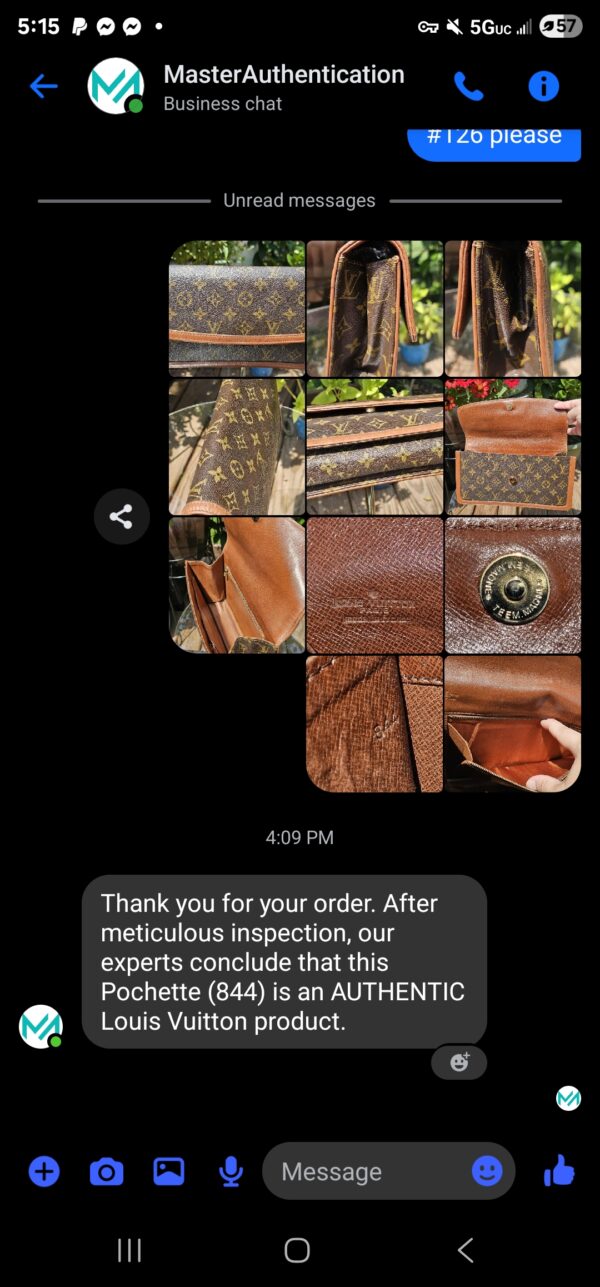Send a thumbs-up like
The width and height of the screenshot is (600, 1287).
point(559,1170)
